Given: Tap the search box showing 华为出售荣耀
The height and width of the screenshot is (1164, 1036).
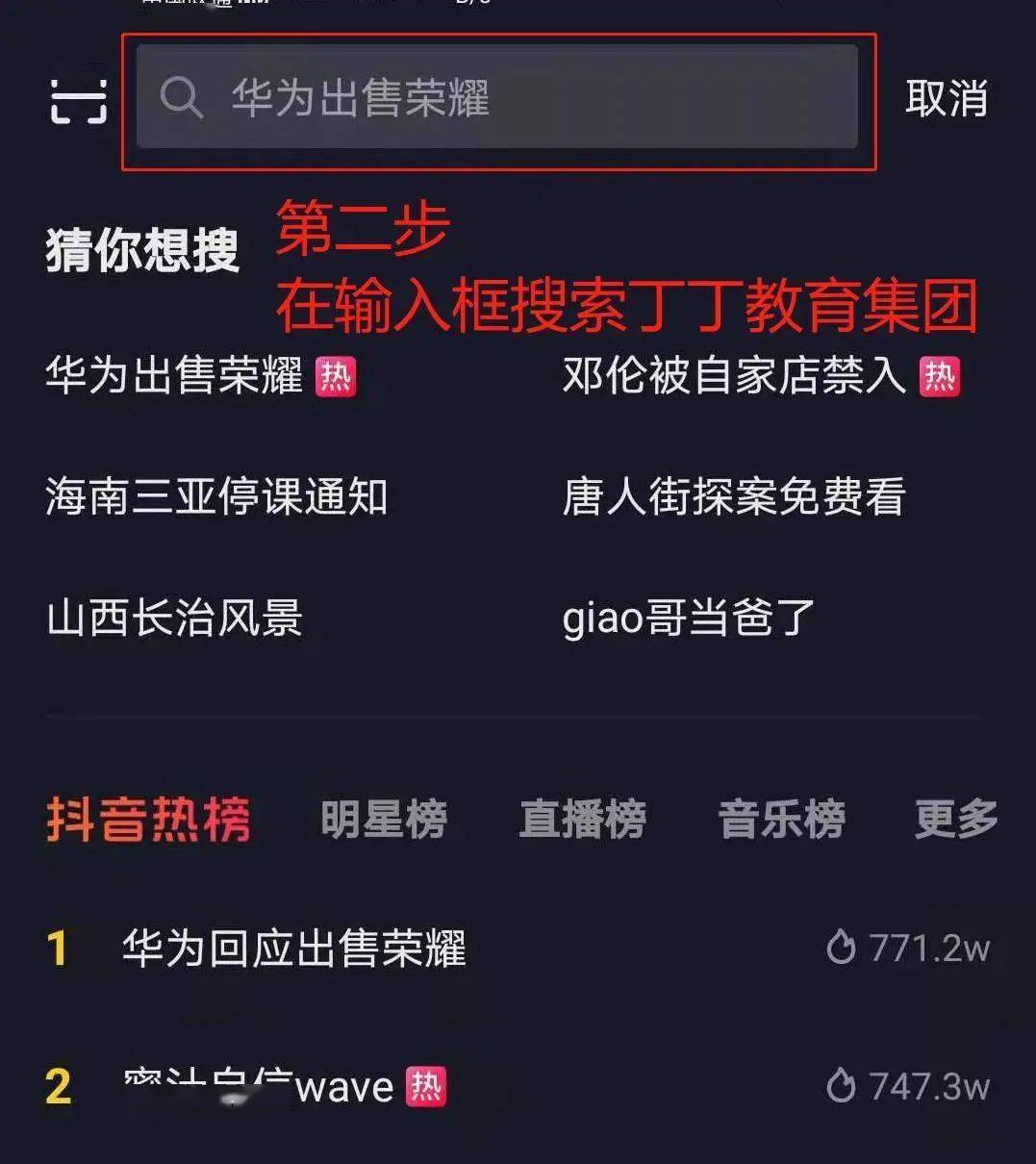Looking at the screenshot, I should tap(496, 98).
